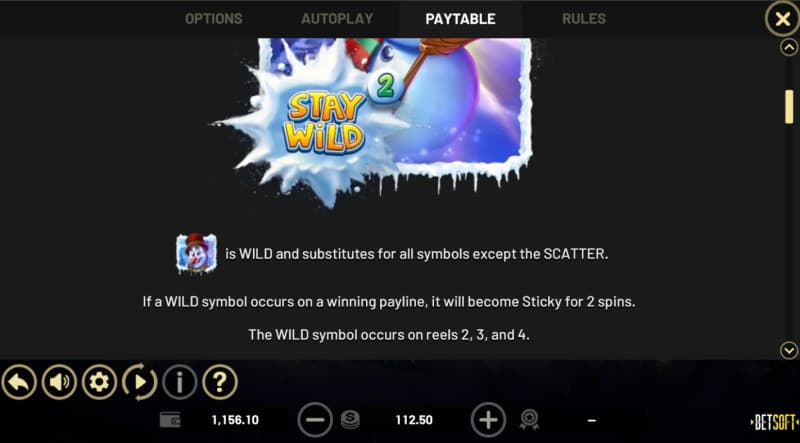The image size is (800, 443).
Task: Start autoplay with the circular play icon
Action: (x=139, y=381)
